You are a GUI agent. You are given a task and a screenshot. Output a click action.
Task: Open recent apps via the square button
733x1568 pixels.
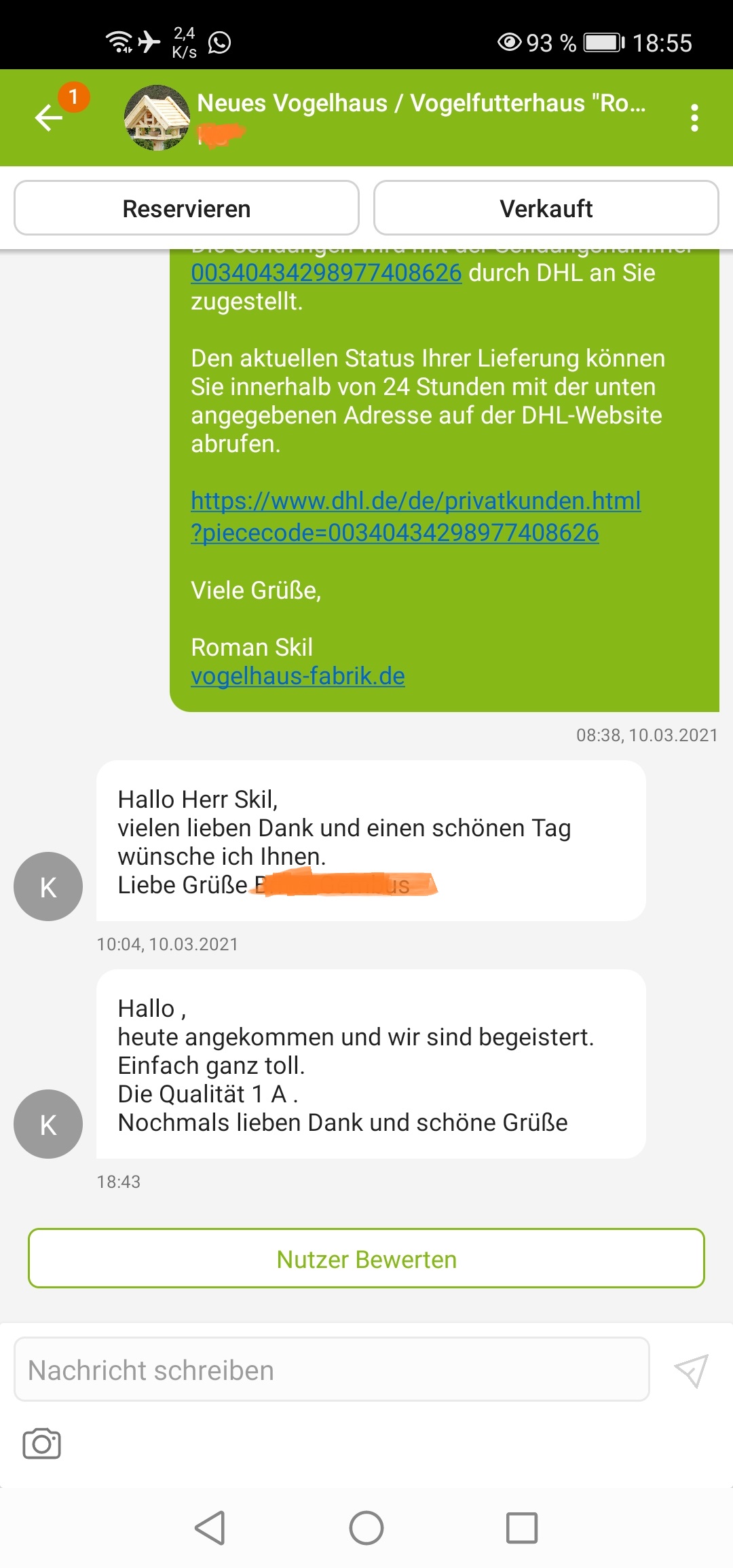coord(522,1528)
